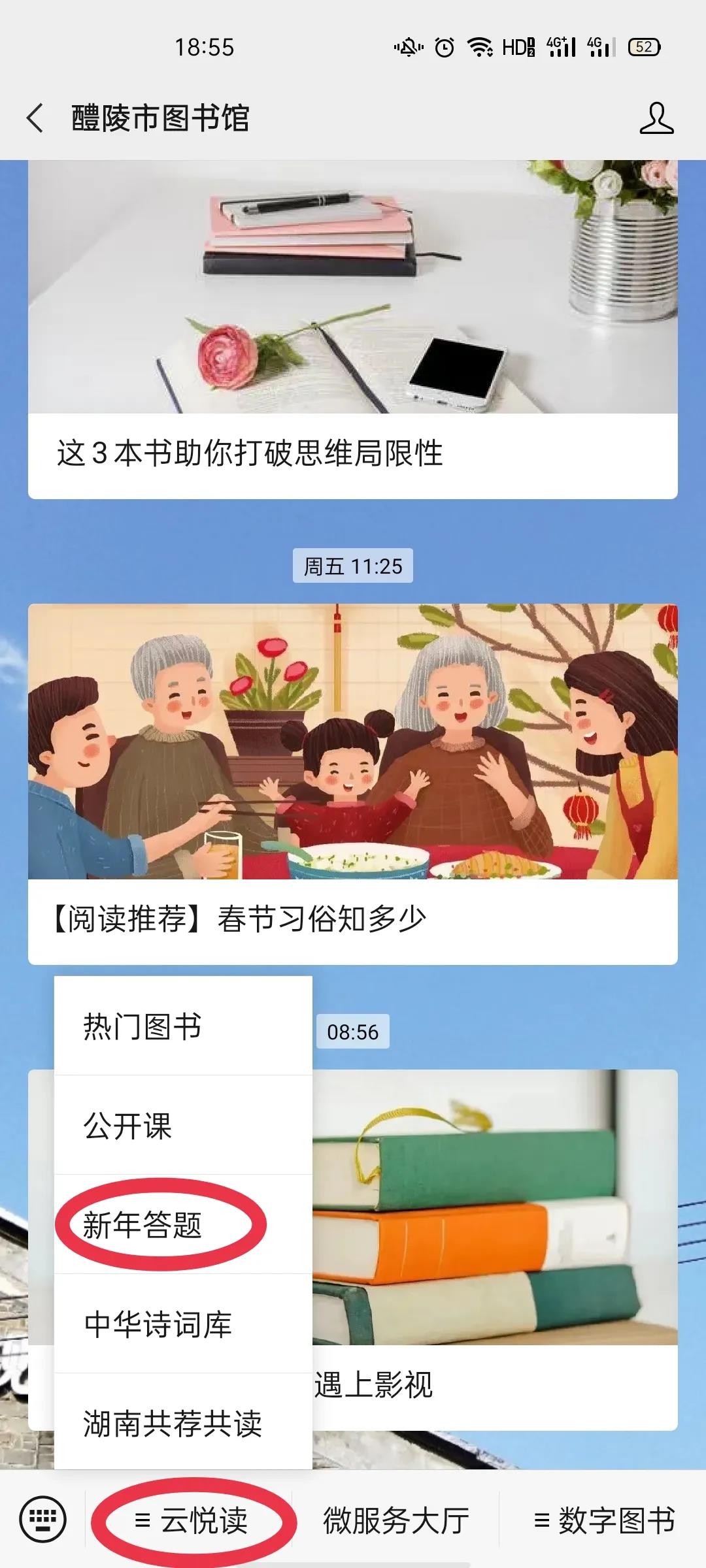Switch to keyboard input mode
The height and width of the screenshot is (1568, 706).
tap(43, 1520)
